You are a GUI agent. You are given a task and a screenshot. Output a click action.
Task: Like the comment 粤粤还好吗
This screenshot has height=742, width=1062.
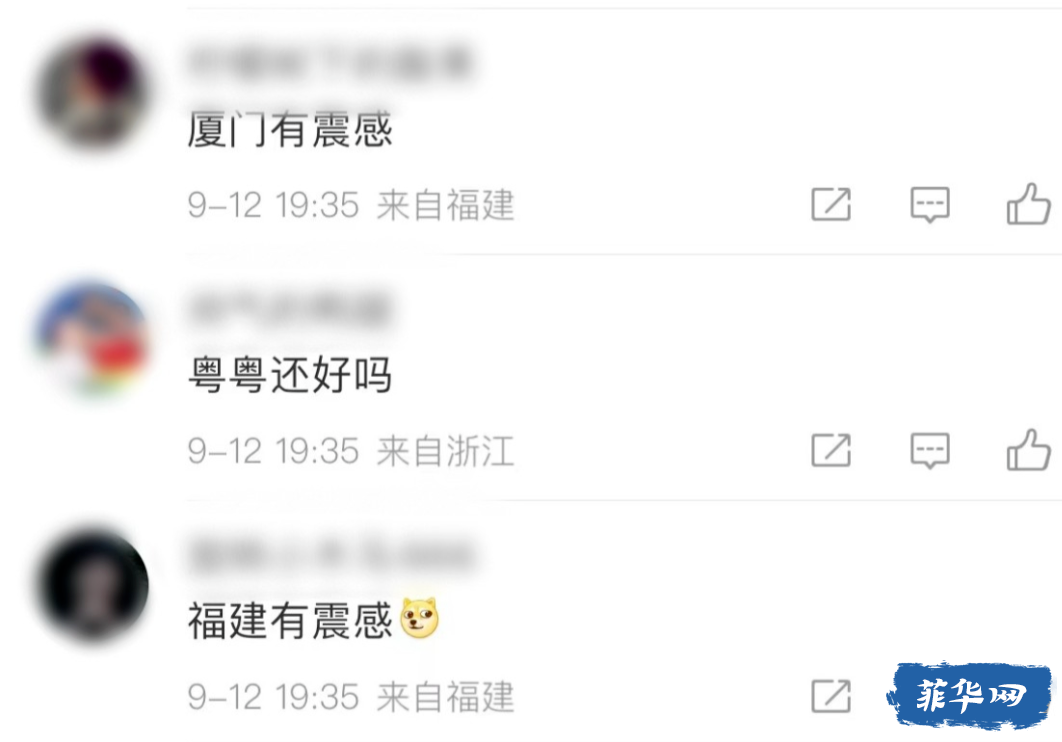click(1029, 450)
